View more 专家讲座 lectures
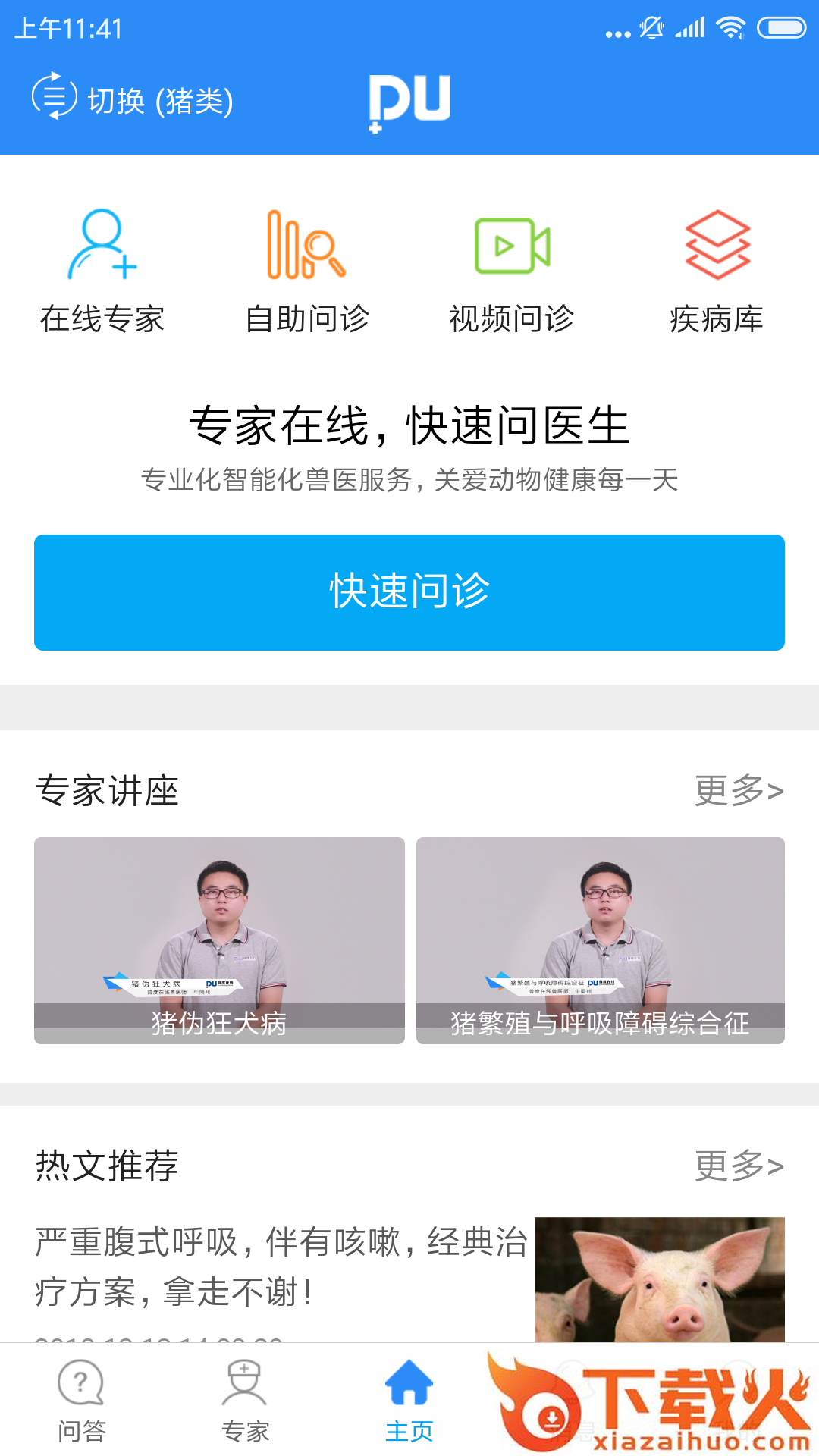 [739, 791]
